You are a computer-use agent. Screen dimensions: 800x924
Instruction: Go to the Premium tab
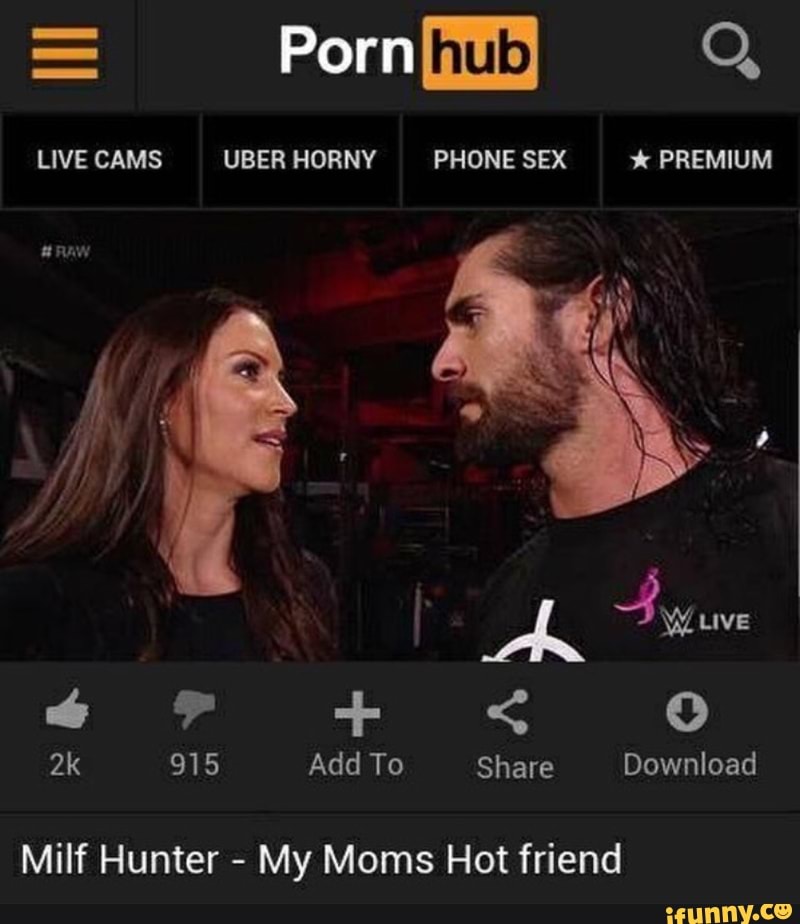pyautogui.click(x=700, y=160)
